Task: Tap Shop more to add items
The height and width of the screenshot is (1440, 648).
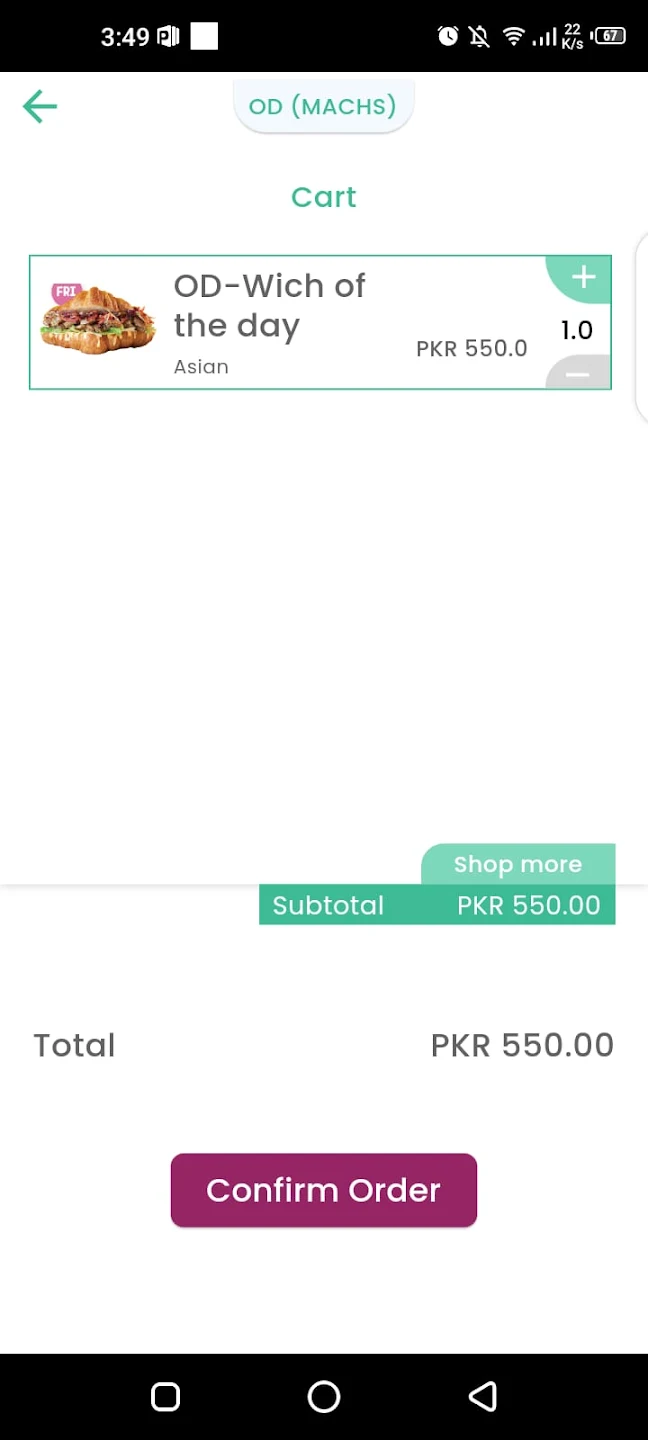Action: click(x=517, y=864)
